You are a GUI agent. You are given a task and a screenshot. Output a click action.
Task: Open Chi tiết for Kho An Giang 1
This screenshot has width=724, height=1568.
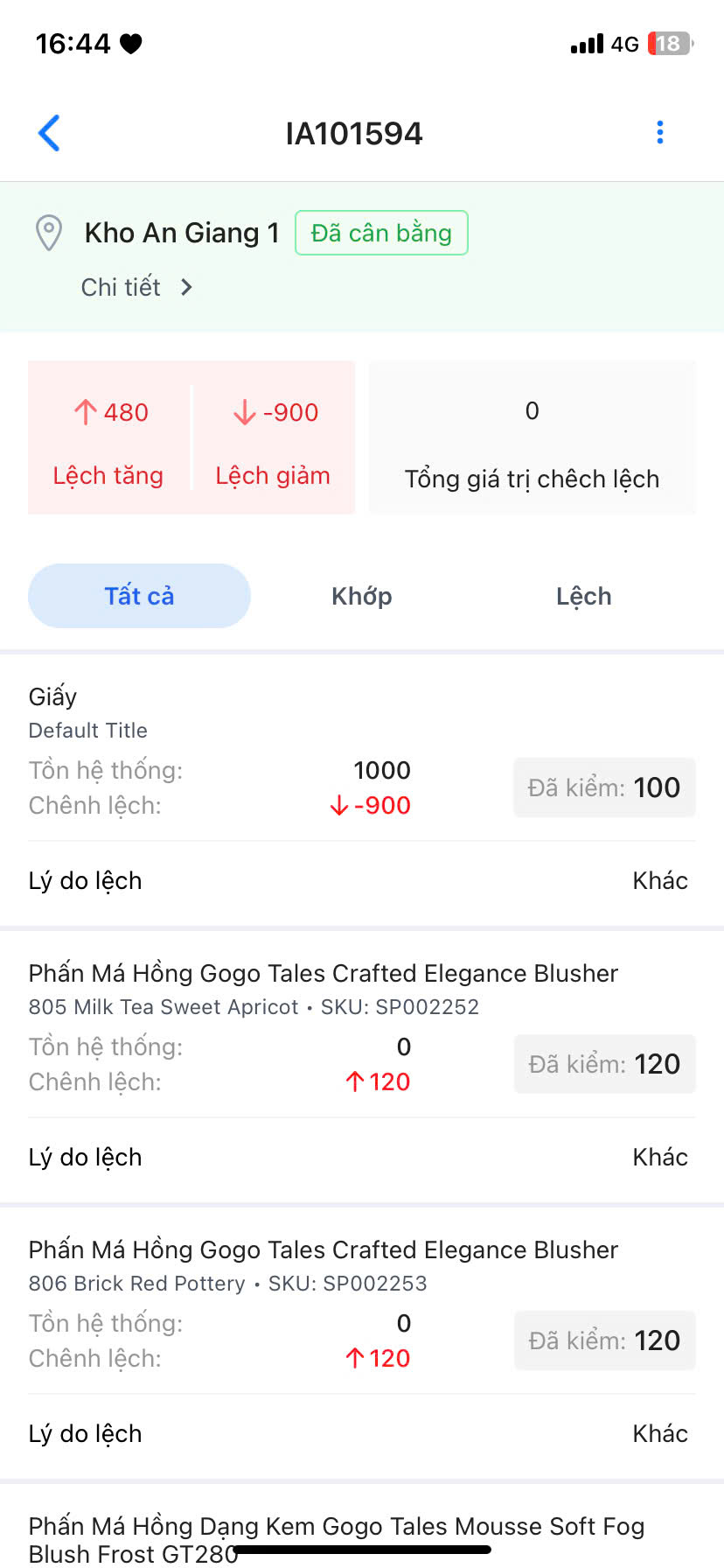(x=136, y=287)
